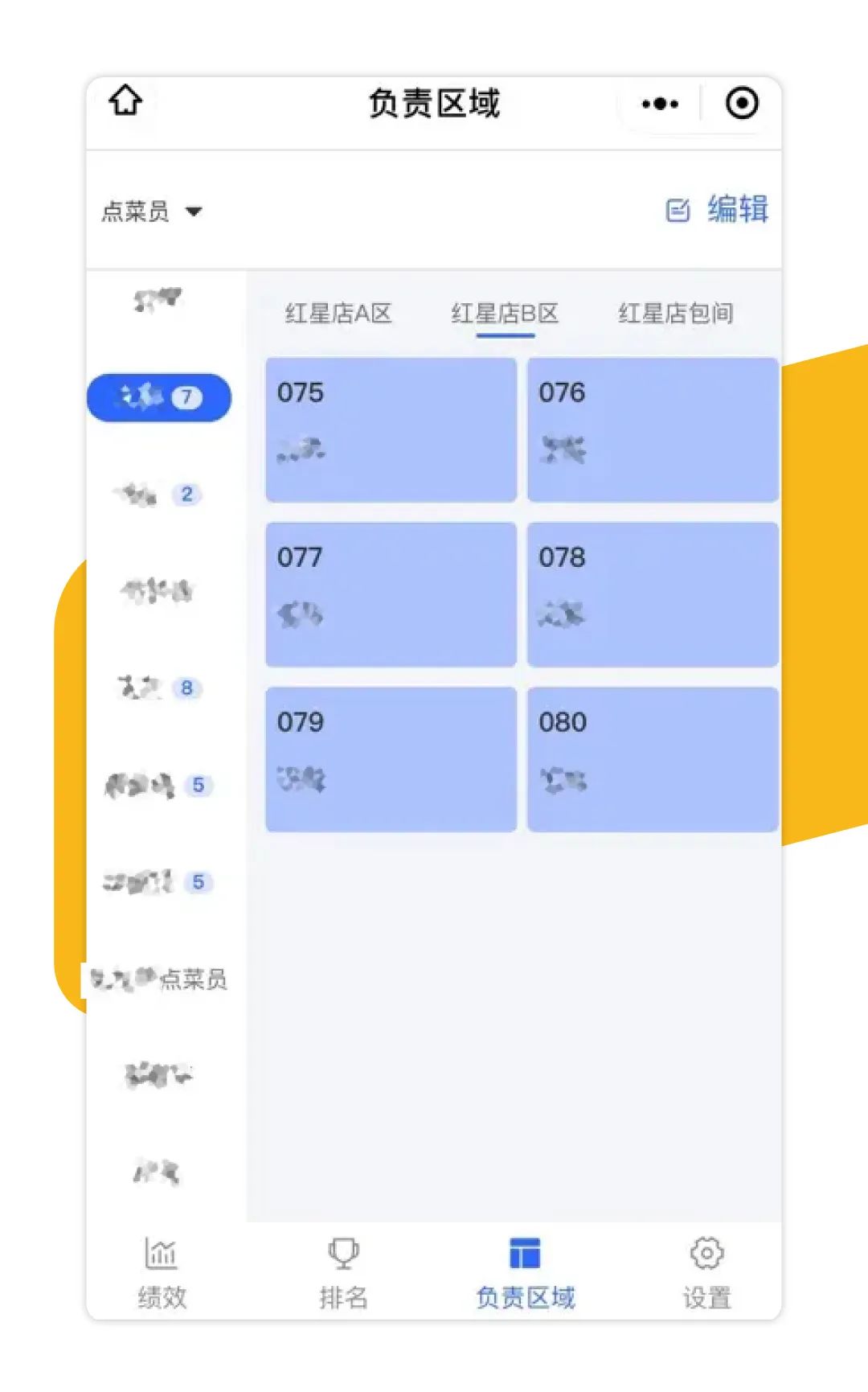The width and height of the screenshot is (868, 1392).
Task: Select the 红星店B区 tab
Action: point(505,313)
